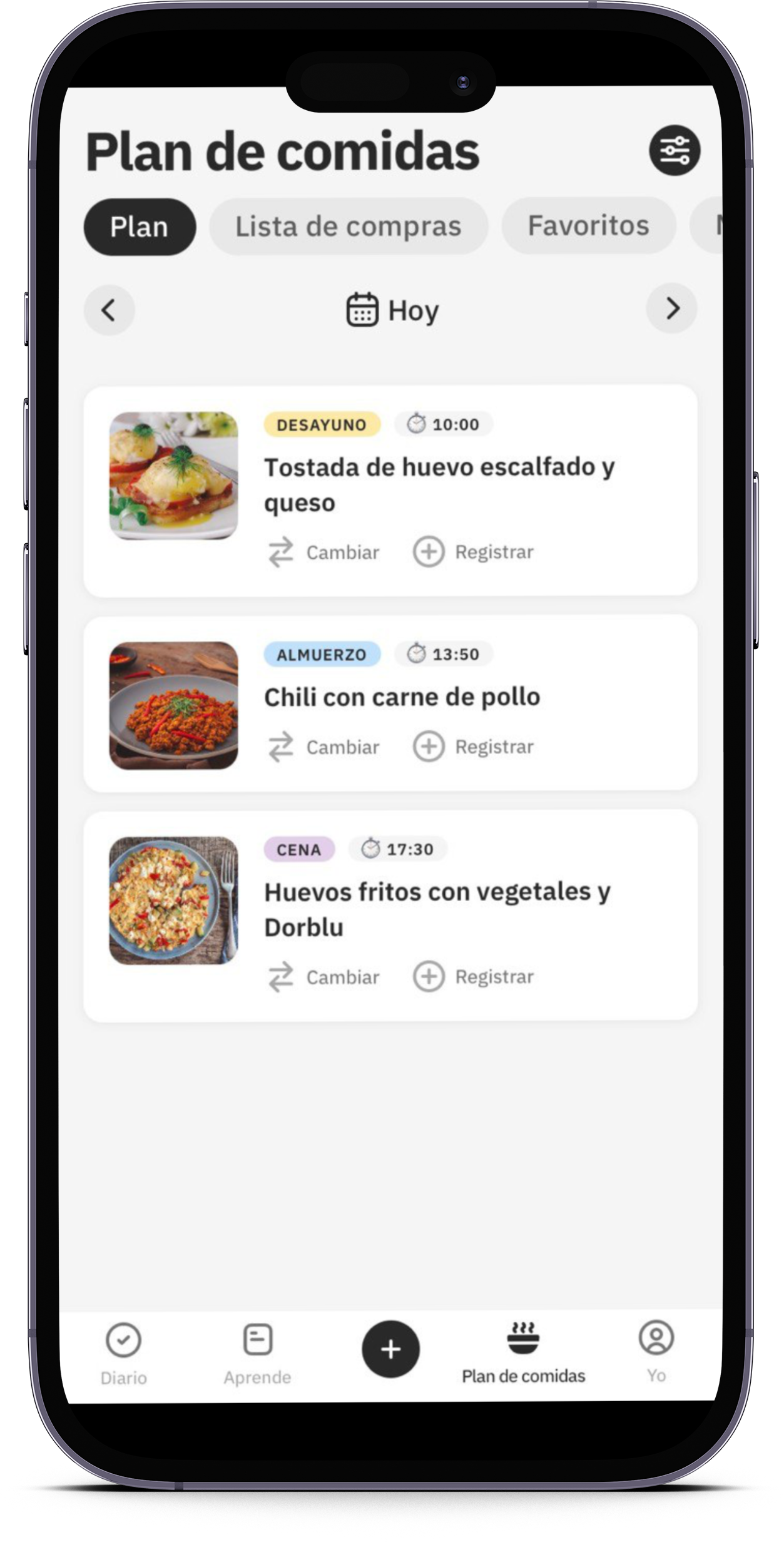784x1542 pixels.
Task: Tap Registrar for the Desayuno meal
Action: coord(474,552)
